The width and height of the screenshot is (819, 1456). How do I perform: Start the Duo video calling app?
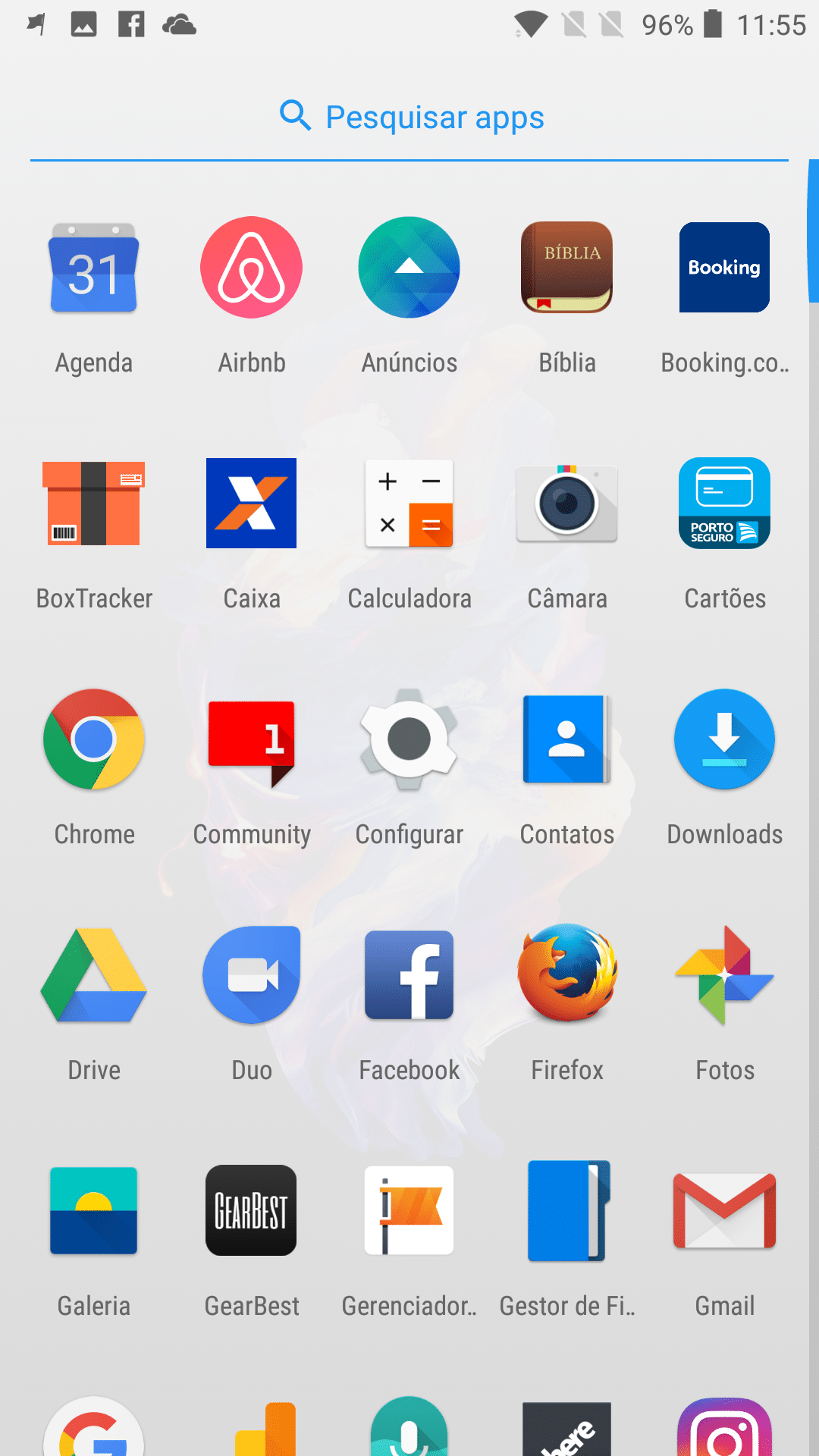[252, 975]
